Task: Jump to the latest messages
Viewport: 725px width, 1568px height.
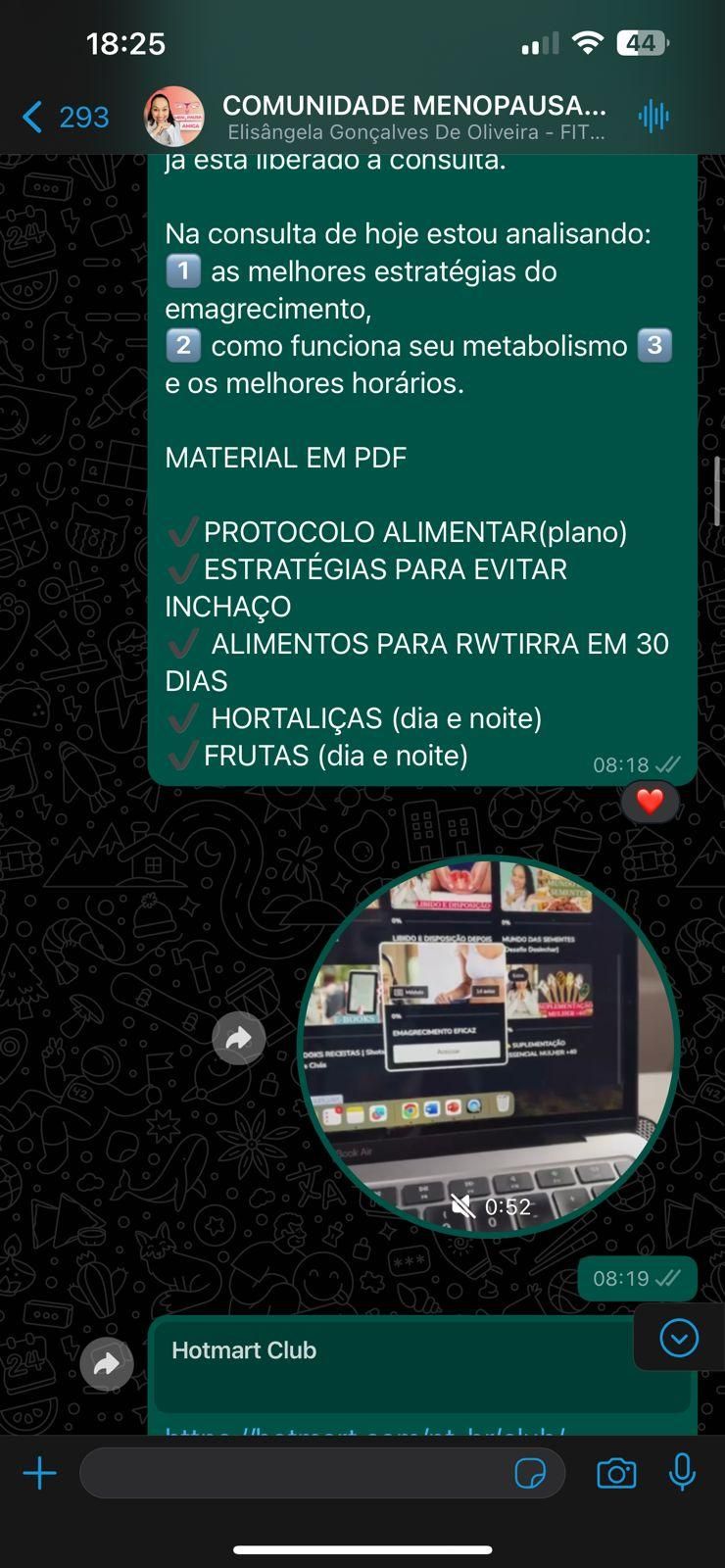Action: [x=679, y=1338]
